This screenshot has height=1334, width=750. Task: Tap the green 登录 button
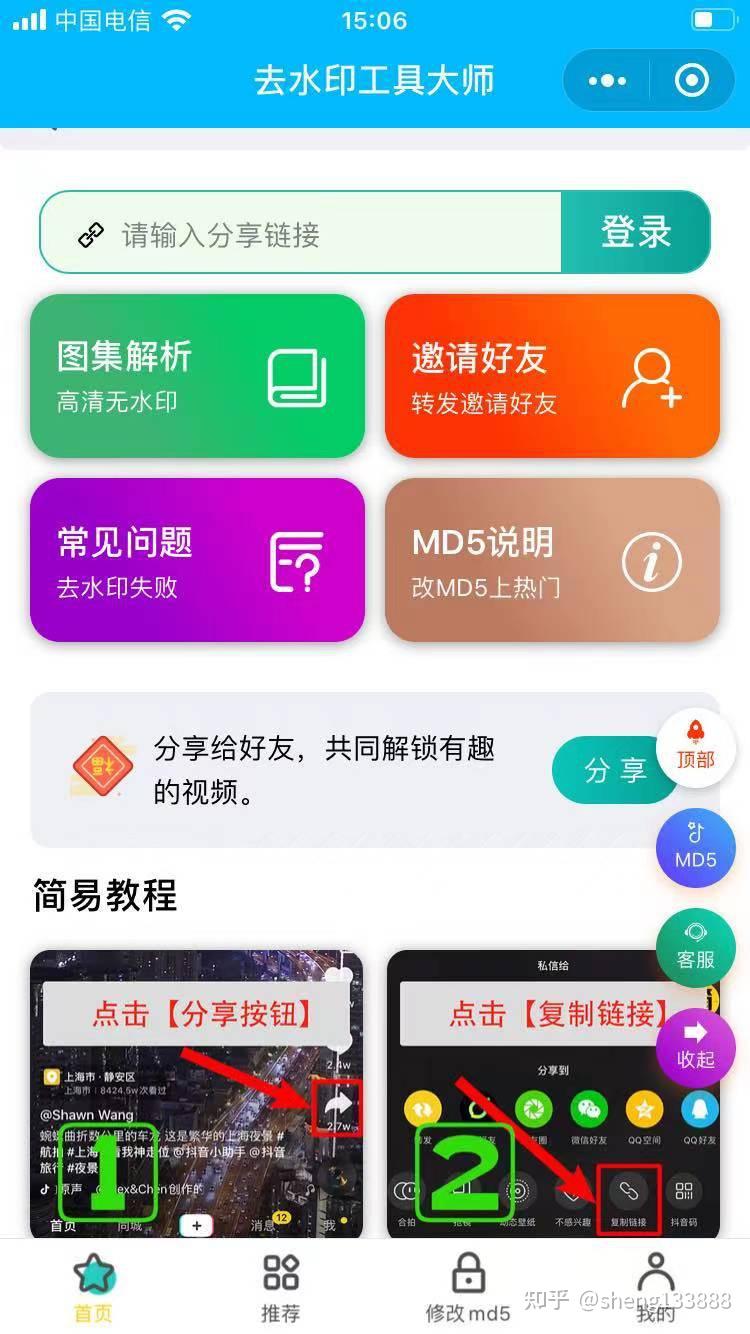point(636,233)
